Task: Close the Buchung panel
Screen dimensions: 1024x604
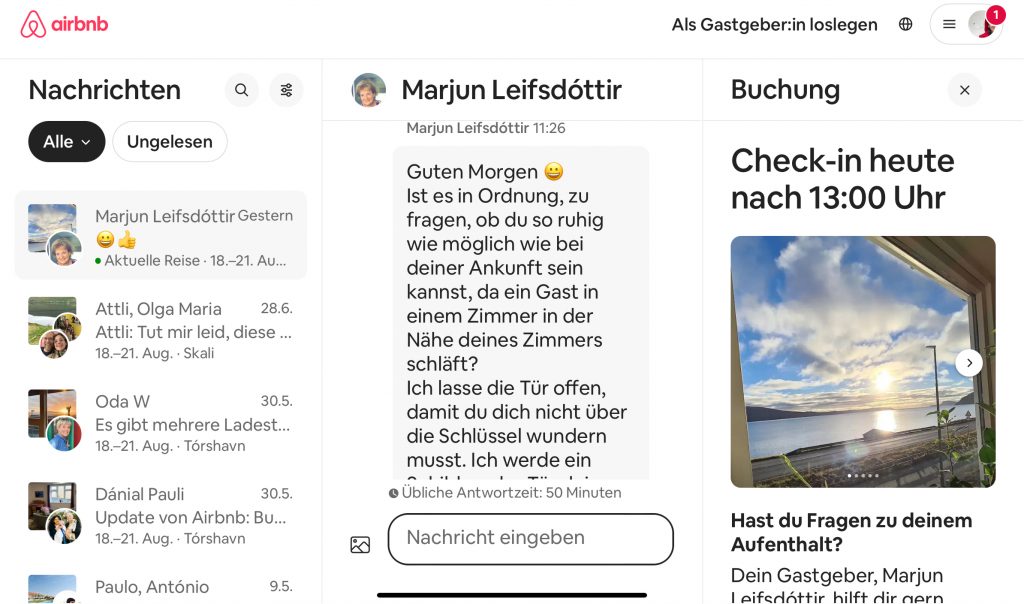Action: (964, 90)
